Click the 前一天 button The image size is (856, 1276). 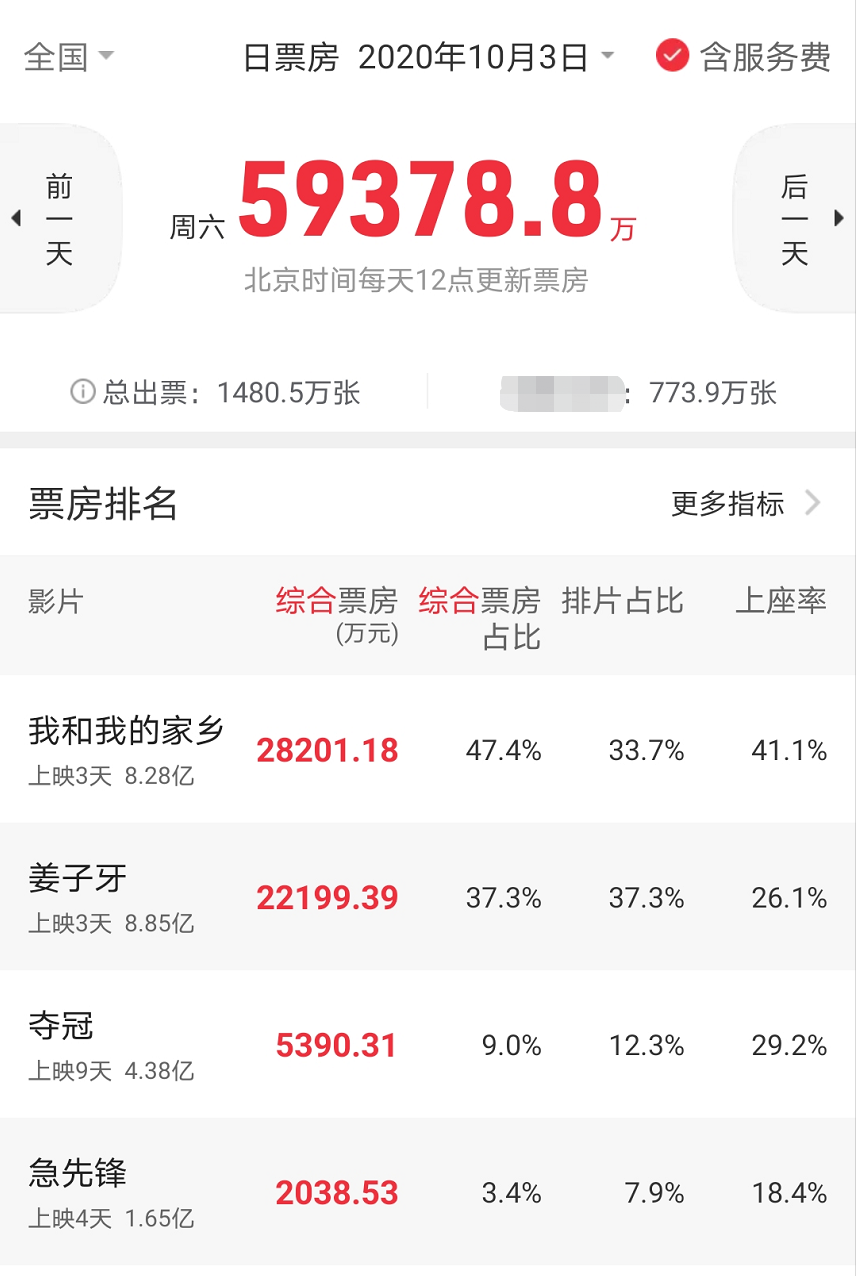(60, 218)
